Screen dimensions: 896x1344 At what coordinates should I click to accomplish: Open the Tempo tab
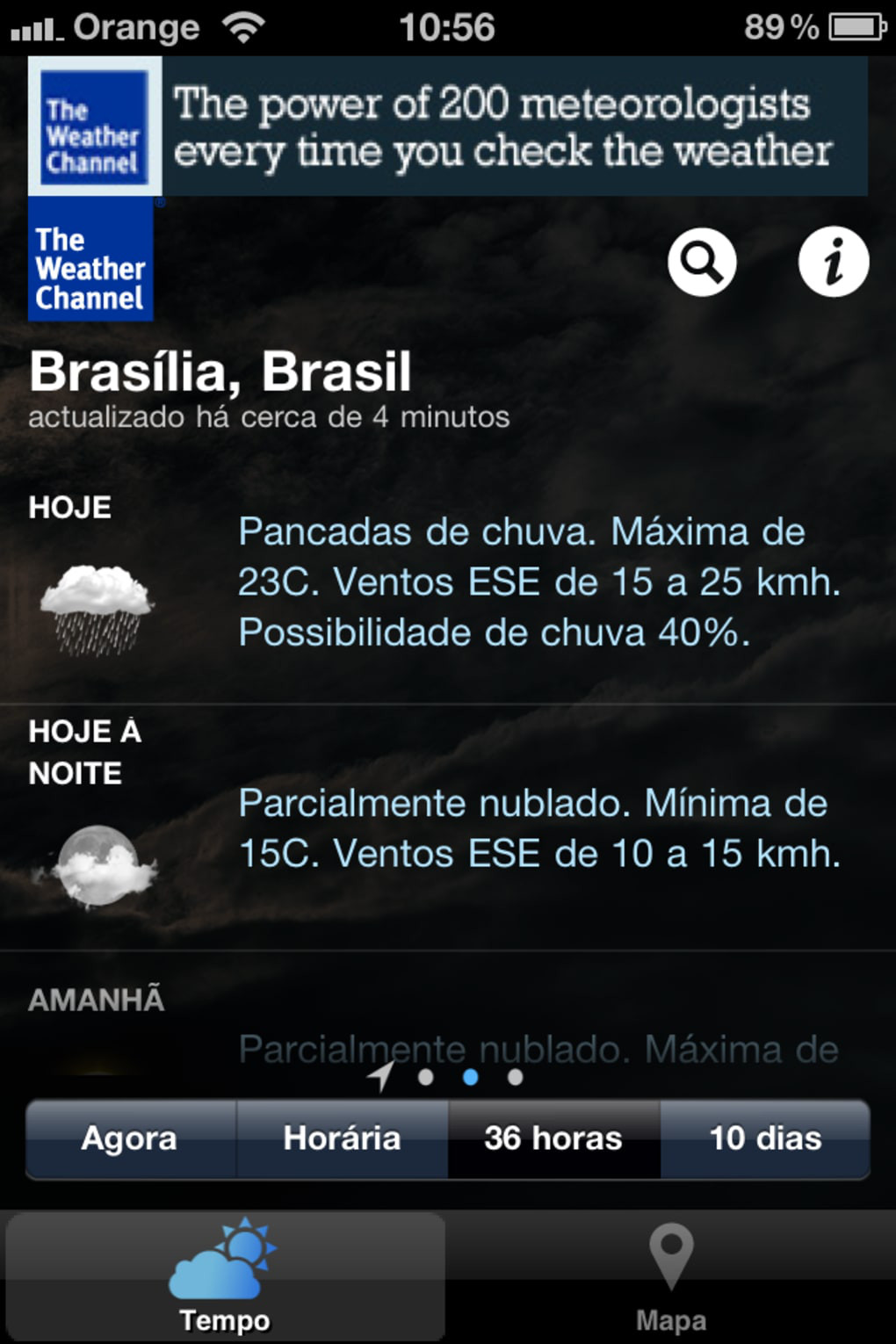225,1276
